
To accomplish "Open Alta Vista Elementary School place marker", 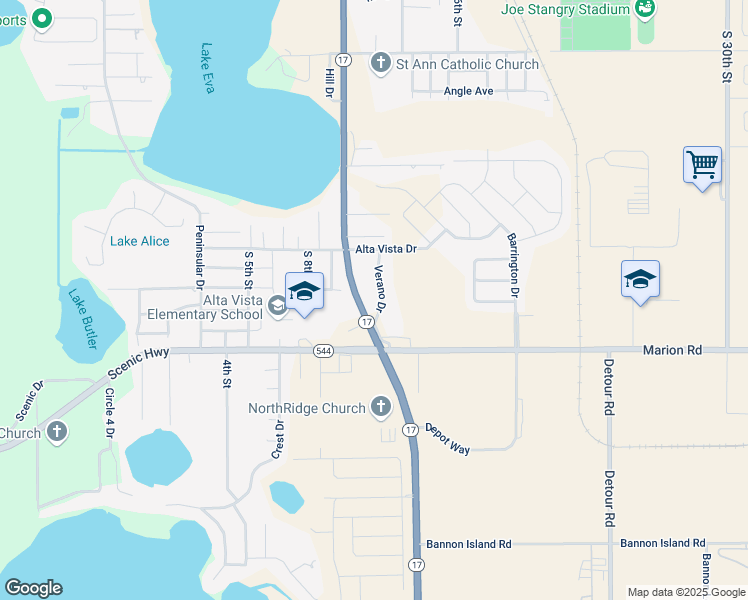I will tap(277, 309).
